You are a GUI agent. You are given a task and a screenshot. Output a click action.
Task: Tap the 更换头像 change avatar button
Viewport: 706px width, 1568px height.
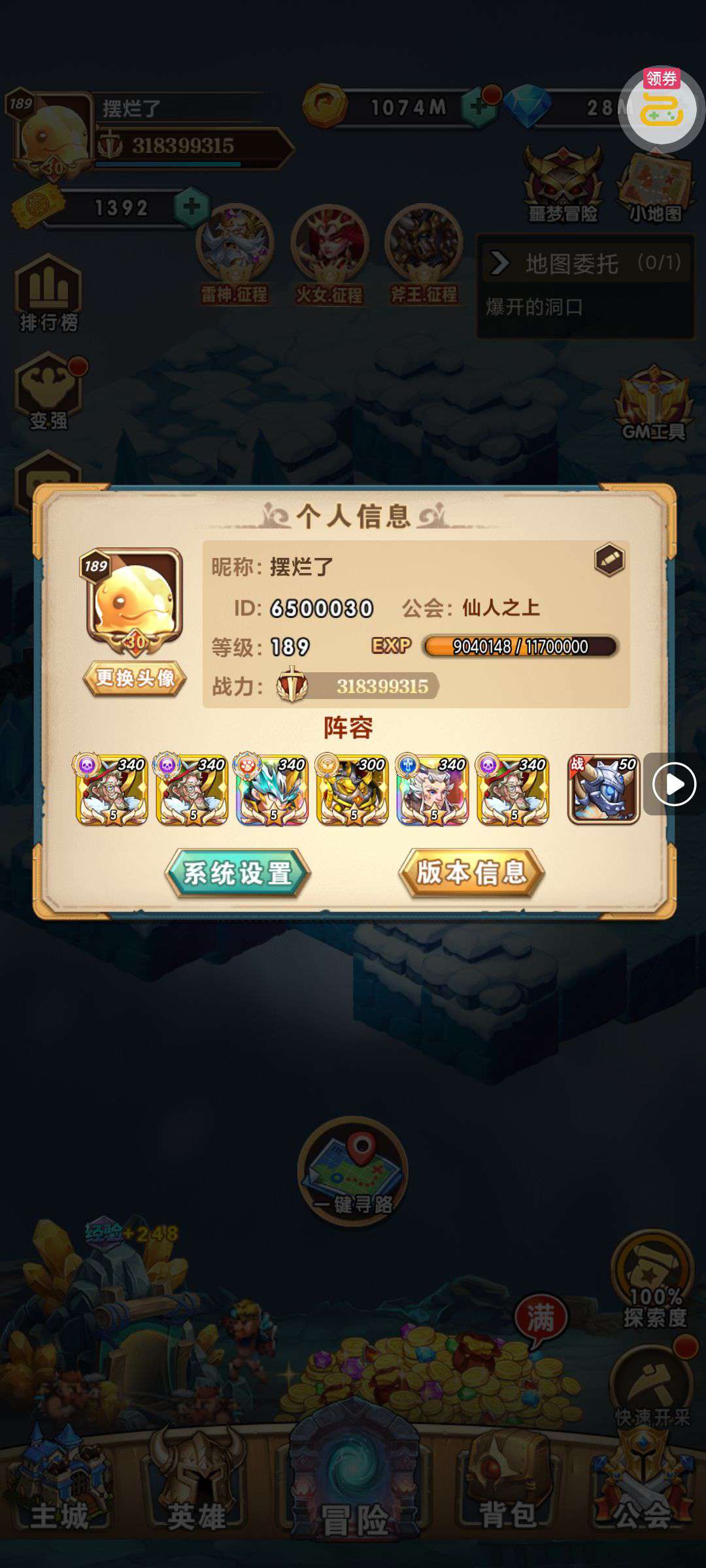(x=135, y=678)
